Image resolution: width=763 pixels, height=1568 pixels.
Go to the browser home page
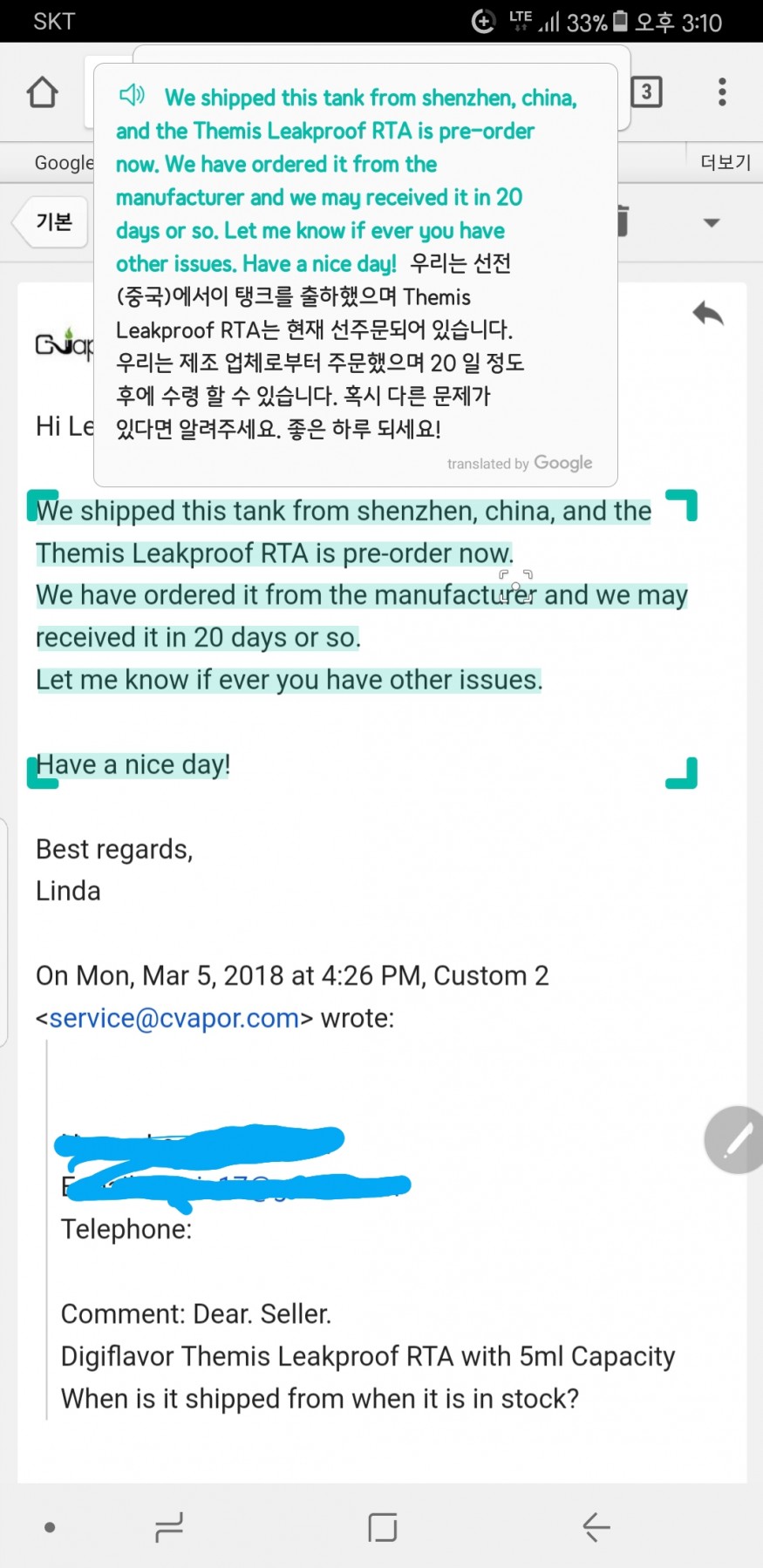point(42,92)
